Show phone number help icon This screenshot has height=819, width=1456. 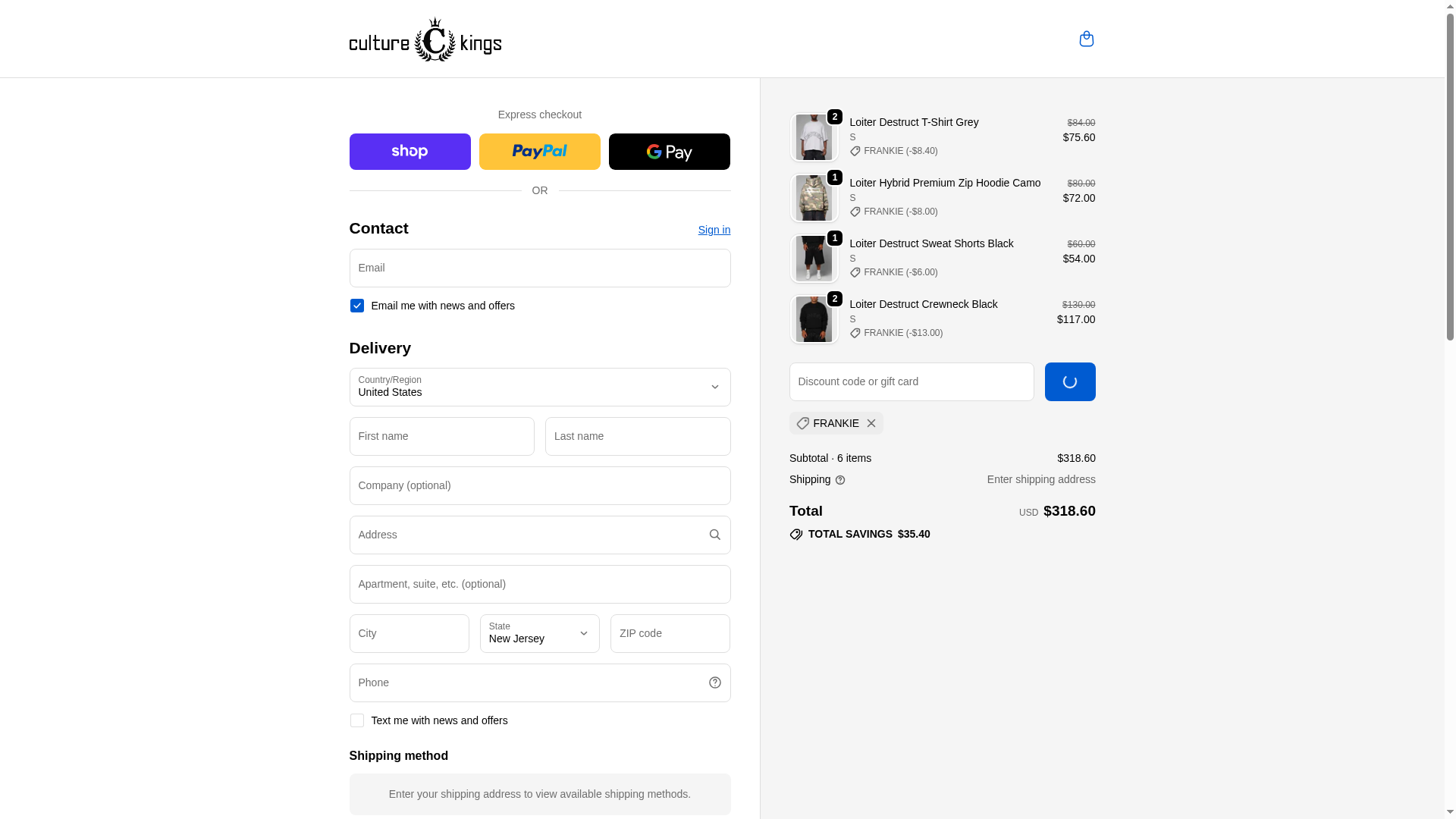point(714,682)
